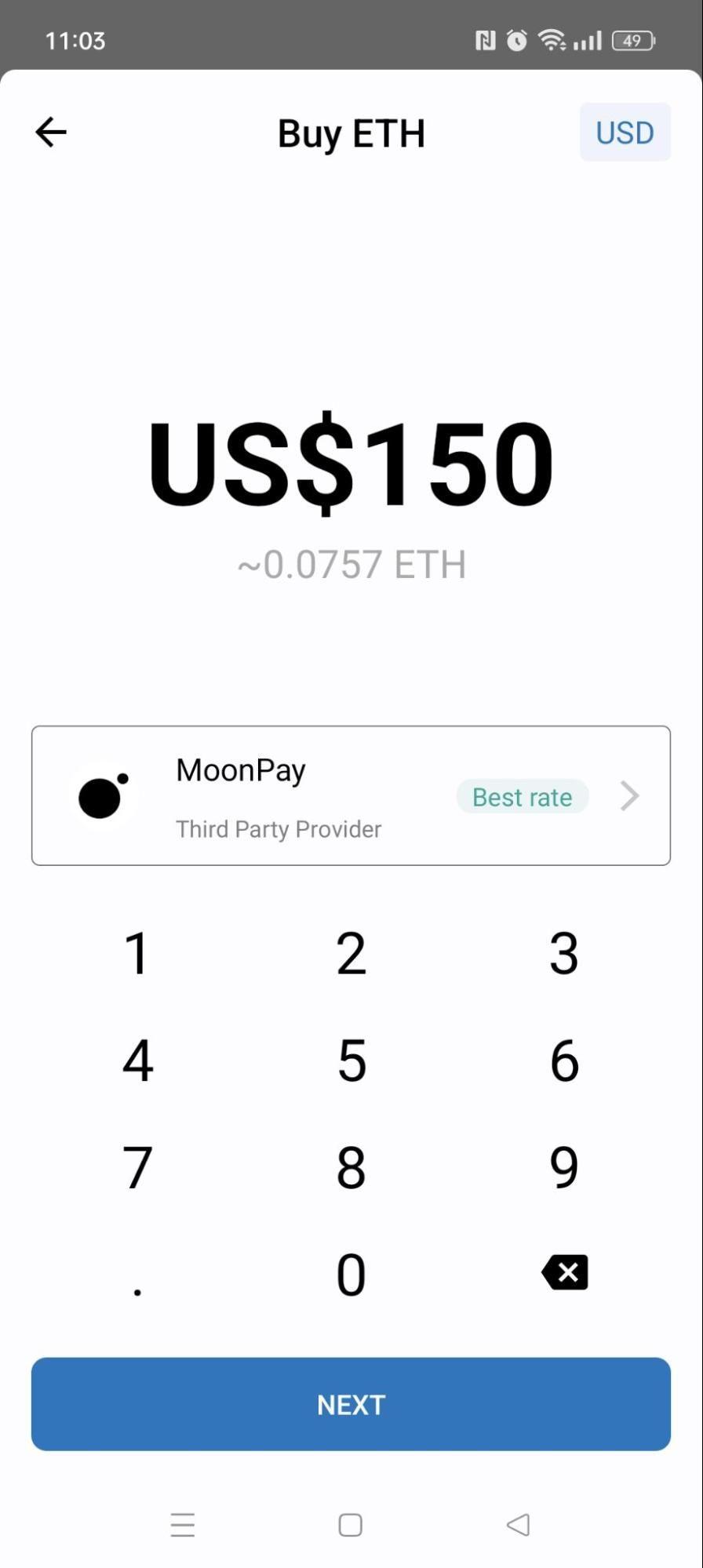Expand the MoonPay provider options via chevron
Image resolution: width=703 pixels, height=1568 pixels.
coord(629,795)
